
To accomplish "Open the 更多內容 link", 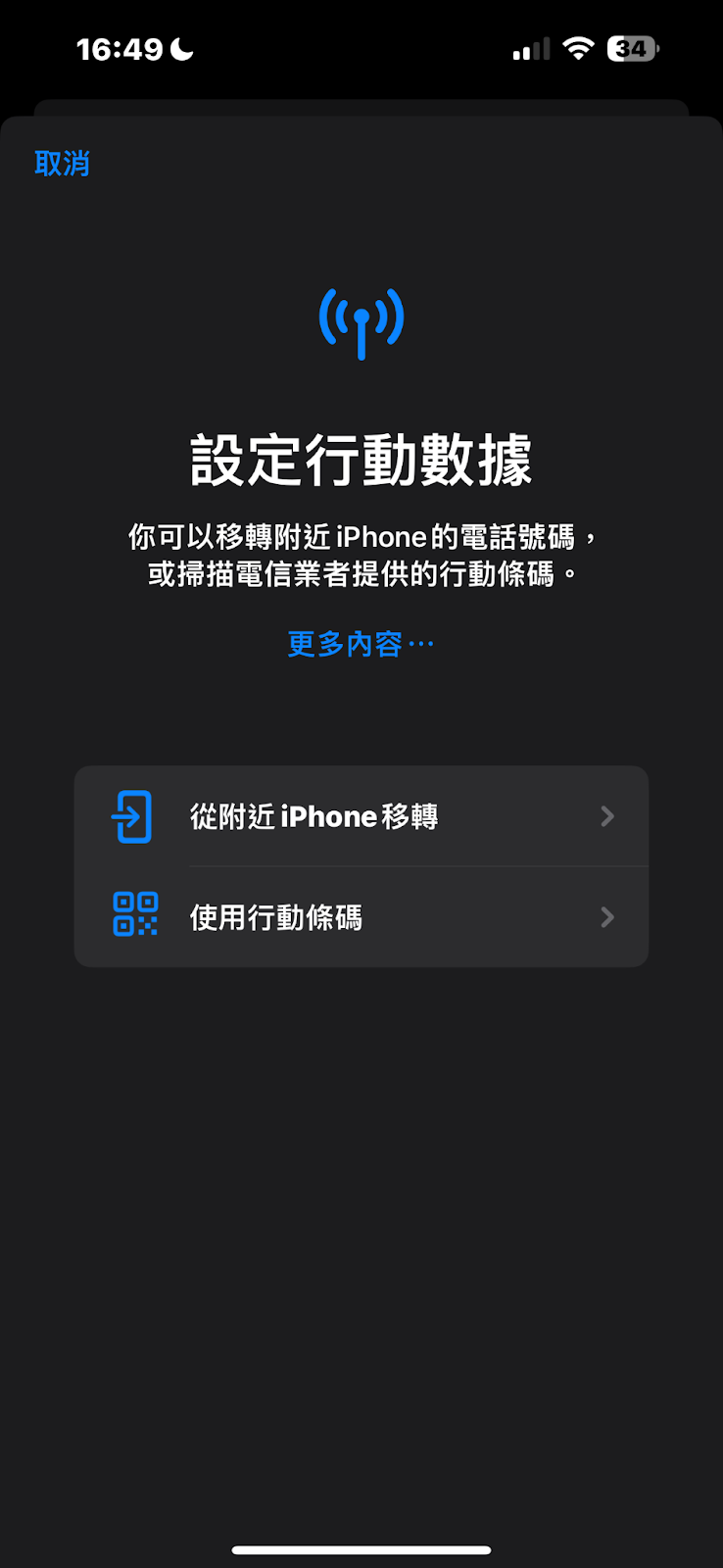I will [x=360, y=644].
